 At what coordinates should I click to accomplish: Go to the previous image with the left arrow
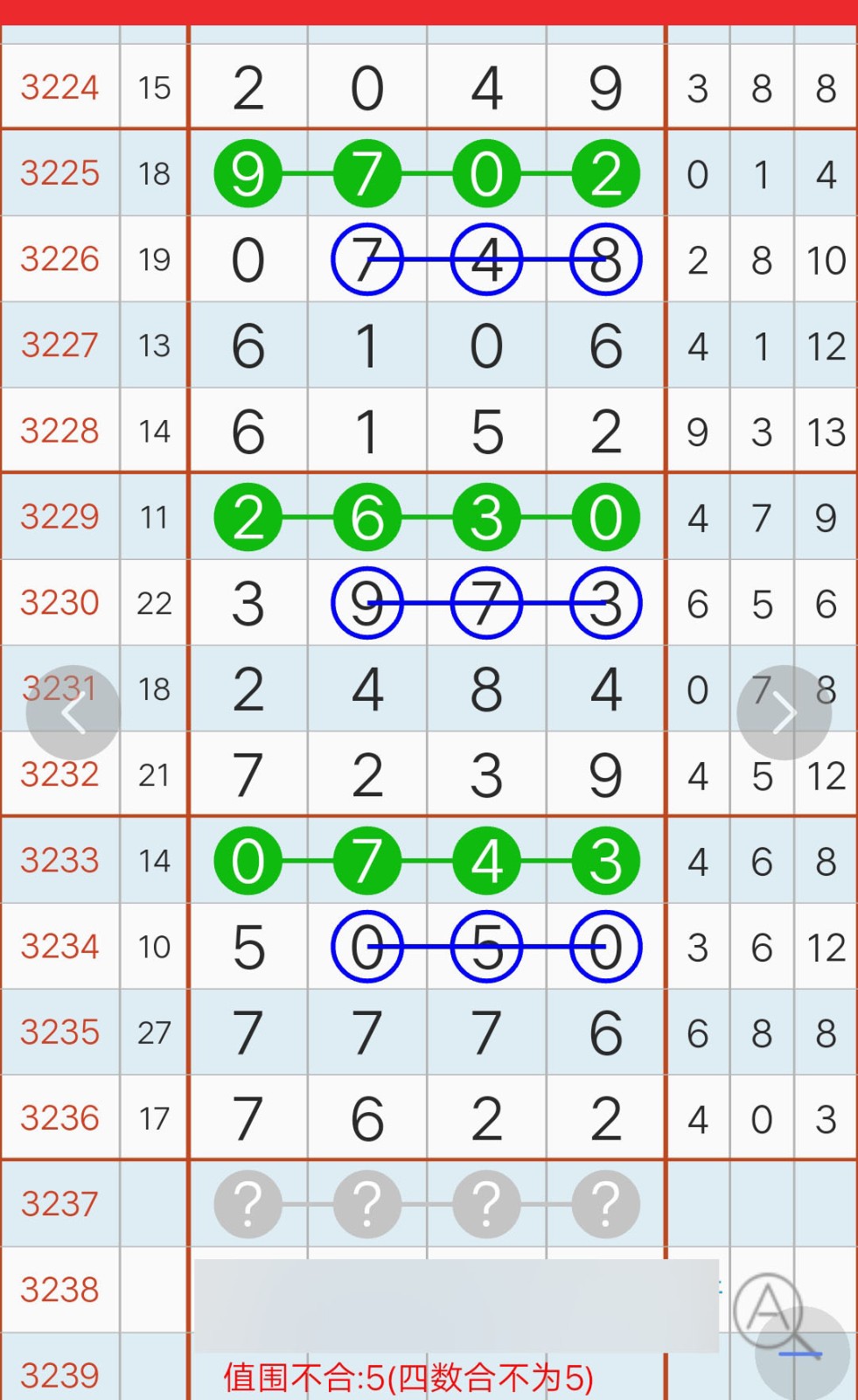click(x=73, y=713)
